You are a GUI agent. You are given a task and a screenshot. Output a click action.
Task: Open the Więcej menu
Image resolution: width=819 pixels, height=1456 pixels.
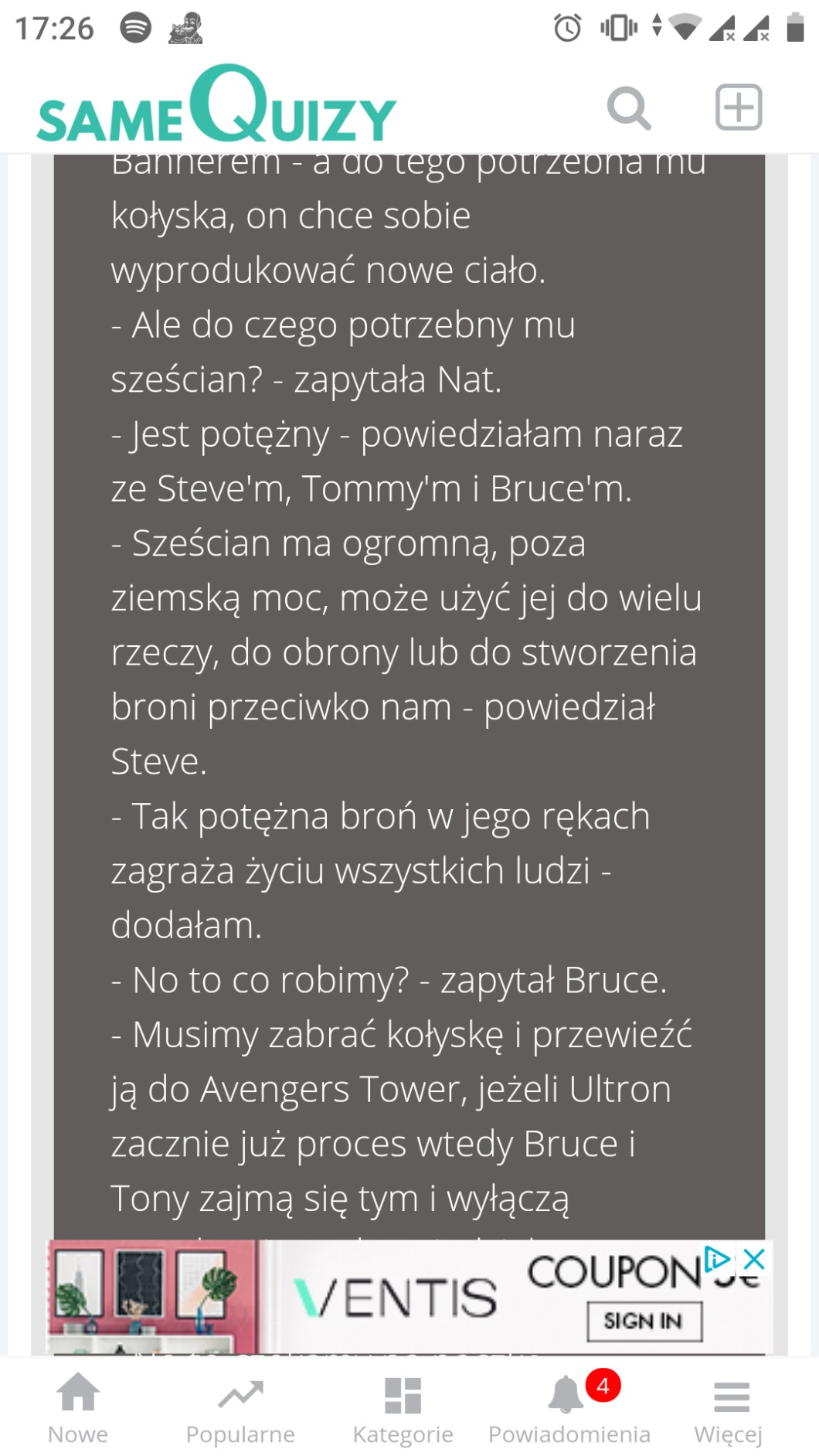point(729,1407)
